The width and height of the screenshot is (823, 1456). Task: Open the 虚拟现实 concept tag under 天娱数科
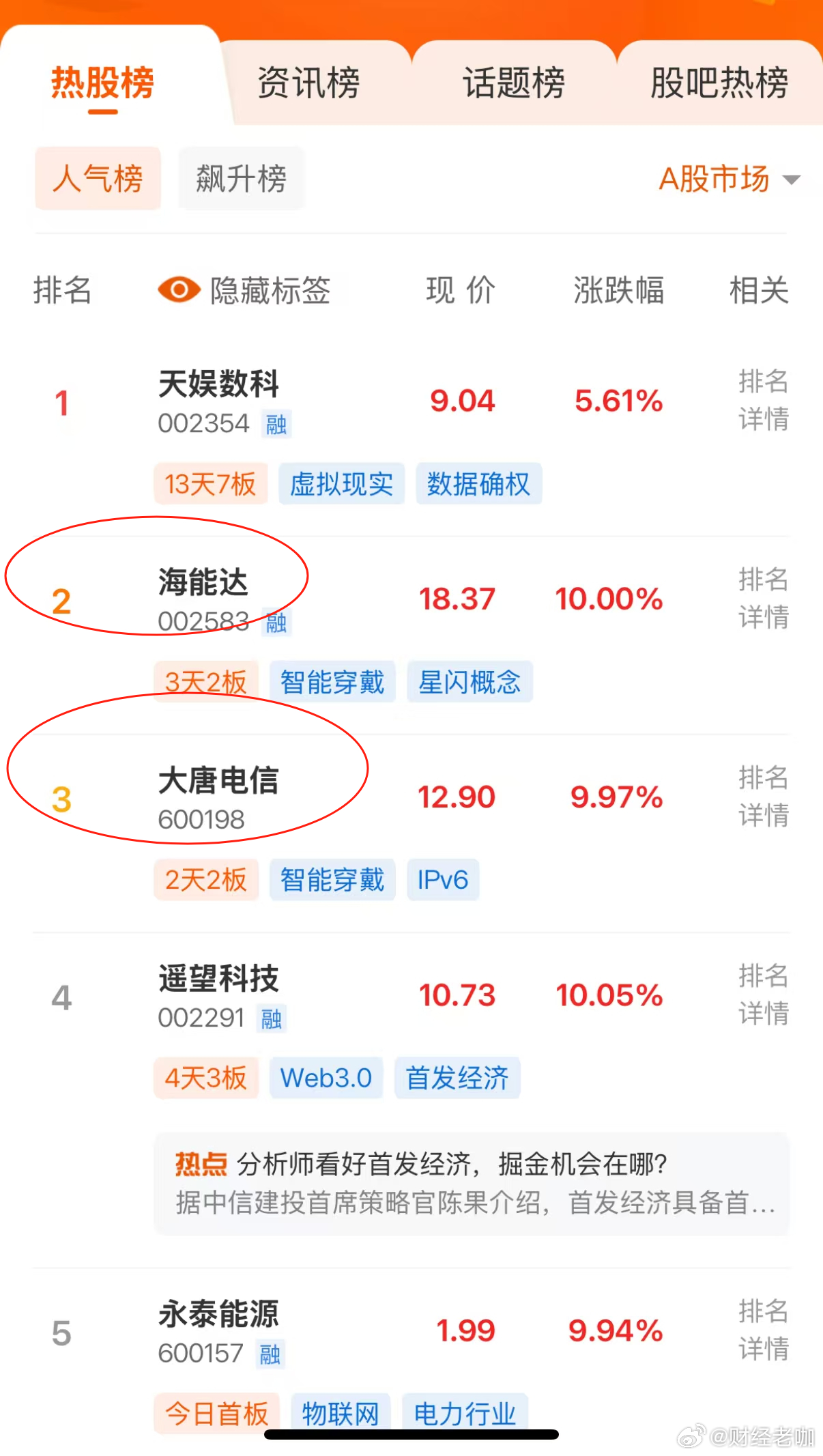(x=341, y=485)
